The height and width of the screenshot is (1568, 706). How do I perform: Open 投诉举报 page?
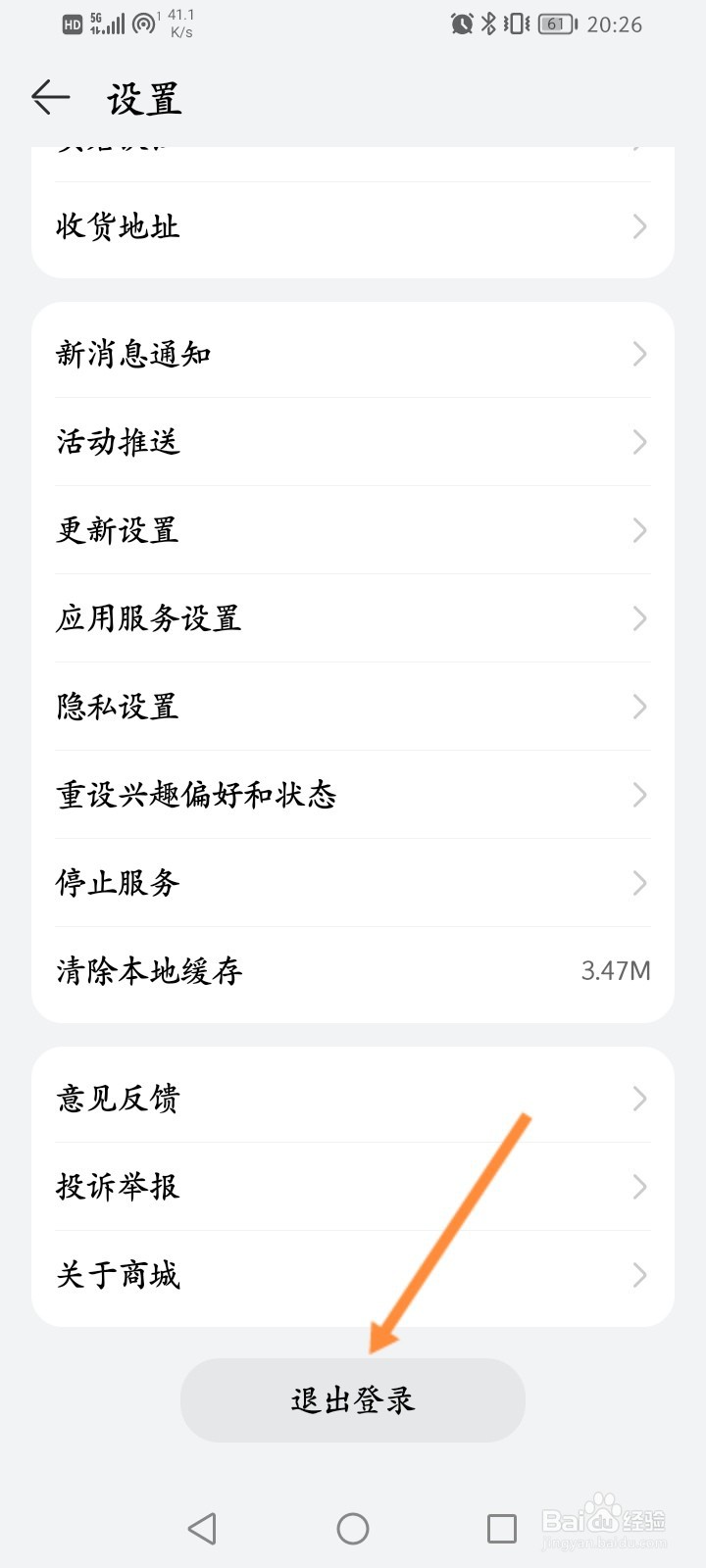(353, 1187)
